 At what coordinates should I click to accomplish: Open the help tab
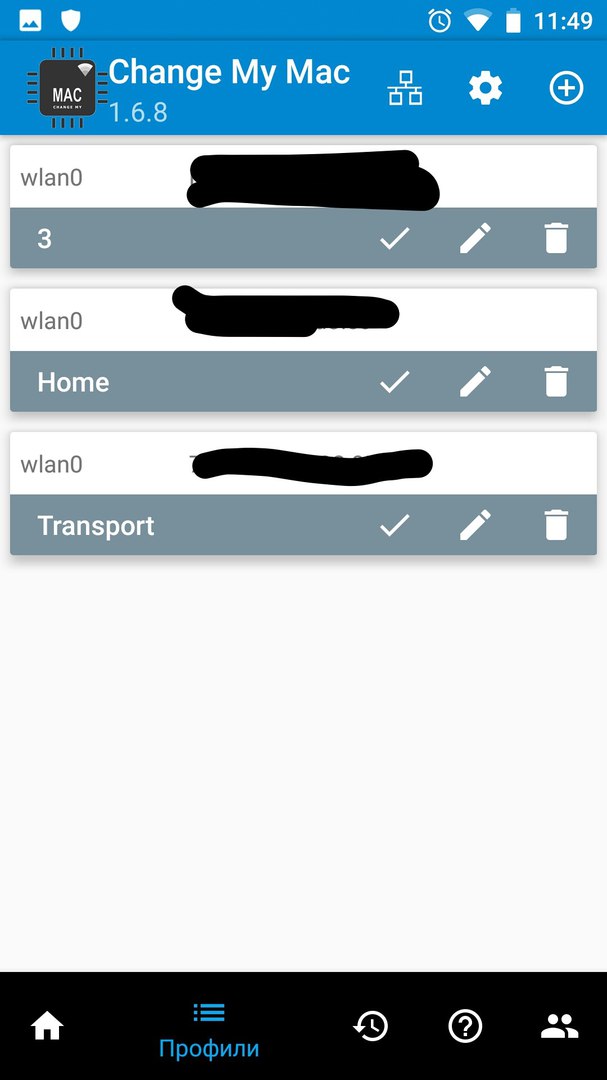466,1026
